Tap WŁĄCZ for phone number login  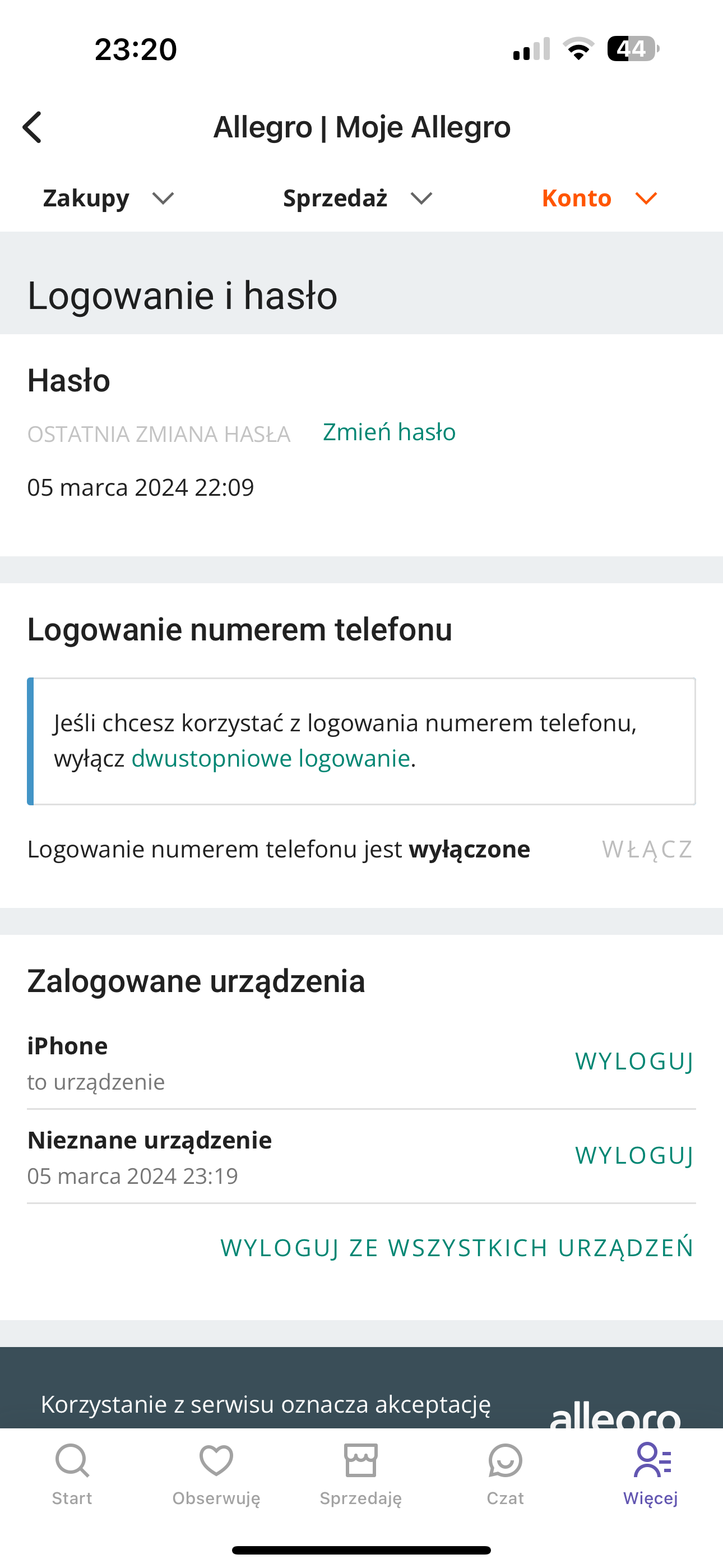point(647,849)
